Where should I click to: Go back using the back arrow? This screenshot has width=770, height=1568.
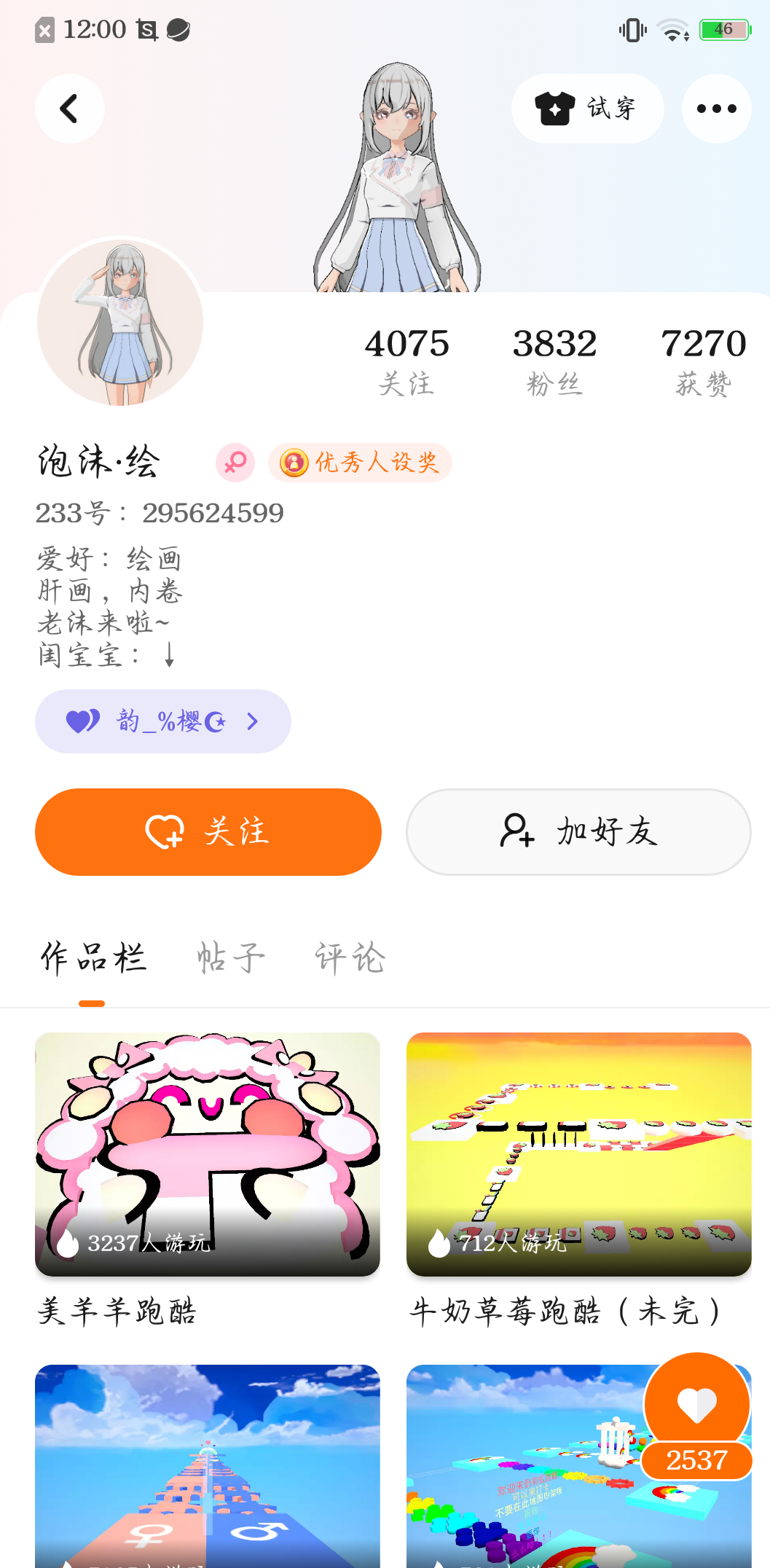69,109
